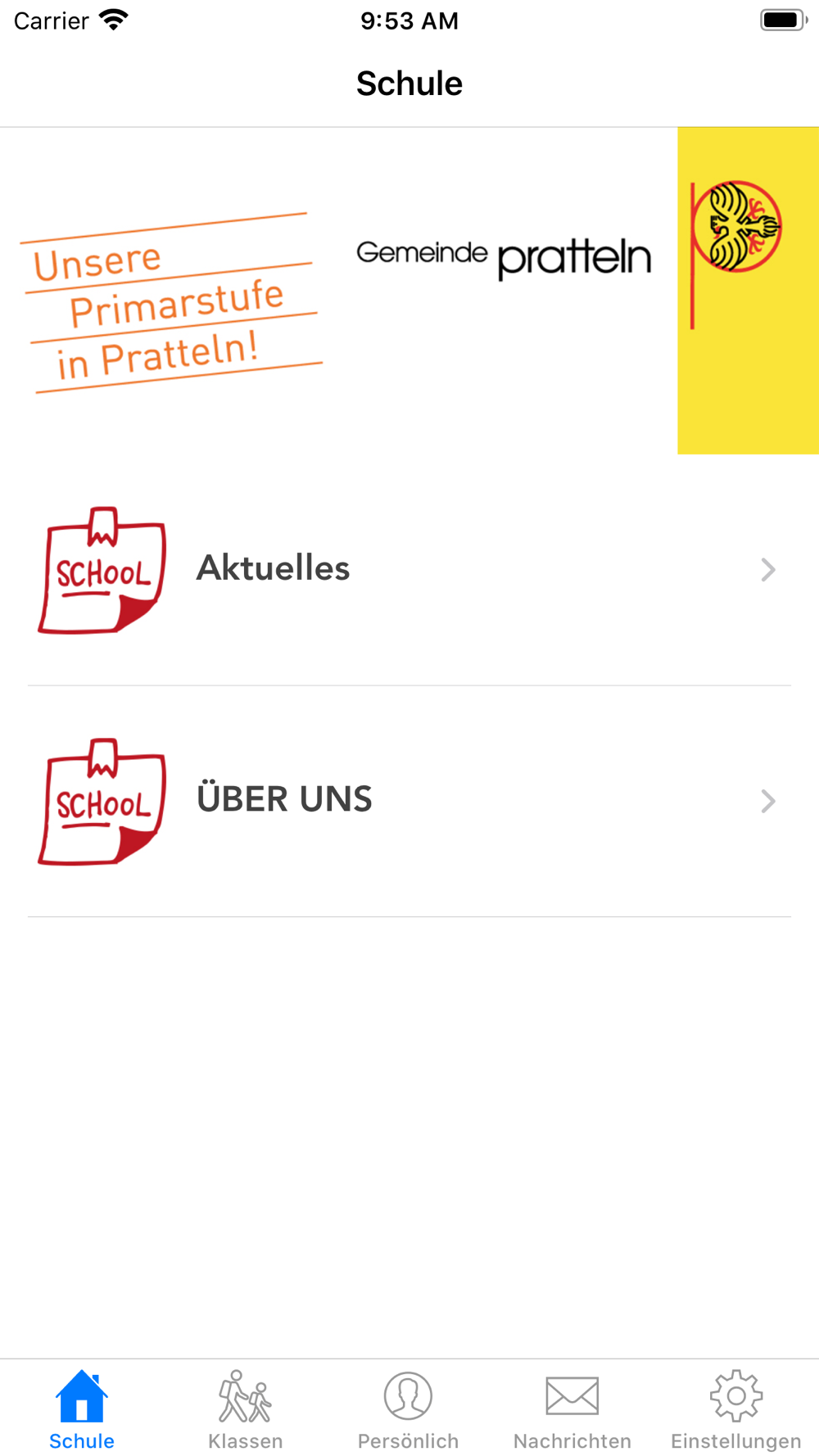The width and height of the screenshot is (819, 1456).
Task: Select the Schule tab
Action: (x=82, y=1409)
